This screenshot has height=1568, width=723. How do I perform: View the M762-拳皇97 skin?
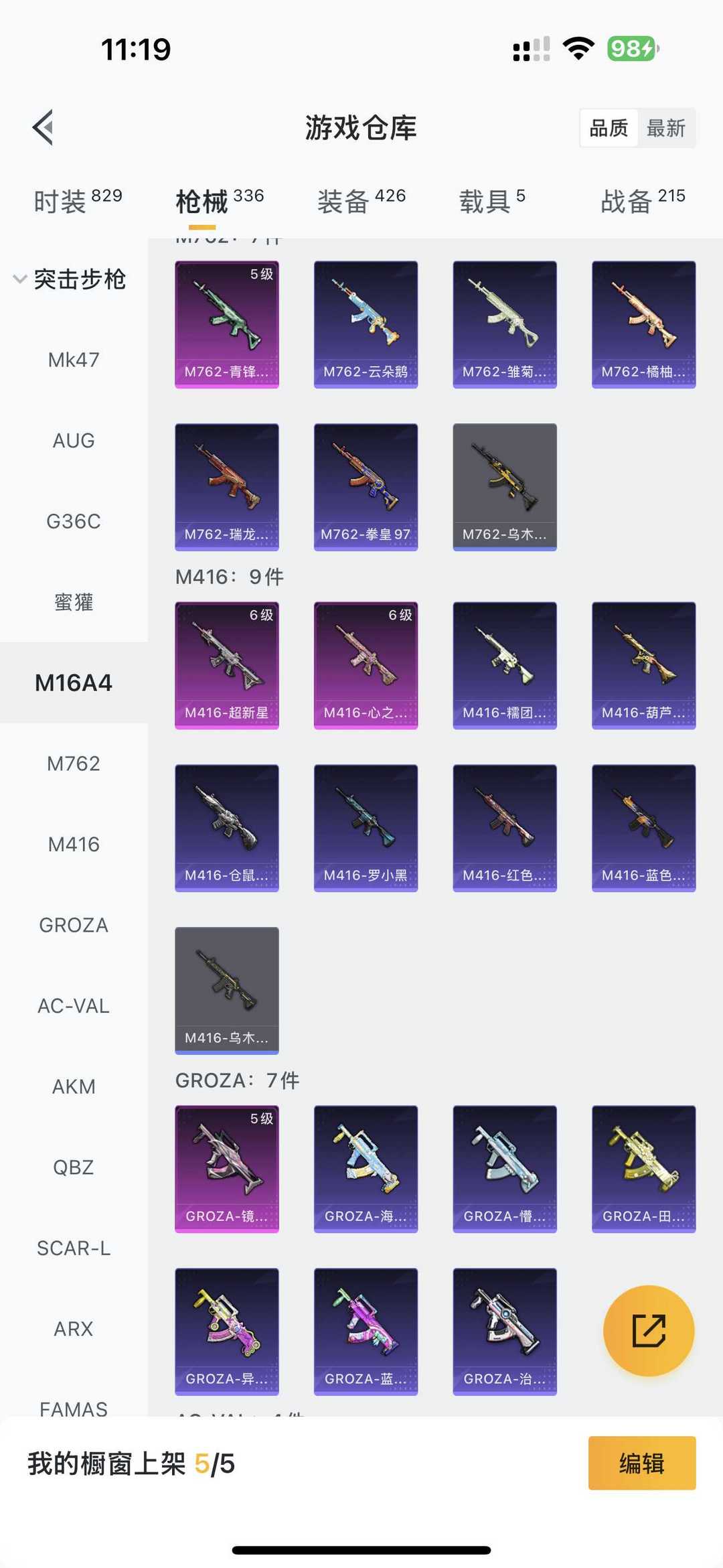click(x=366, y=487)
